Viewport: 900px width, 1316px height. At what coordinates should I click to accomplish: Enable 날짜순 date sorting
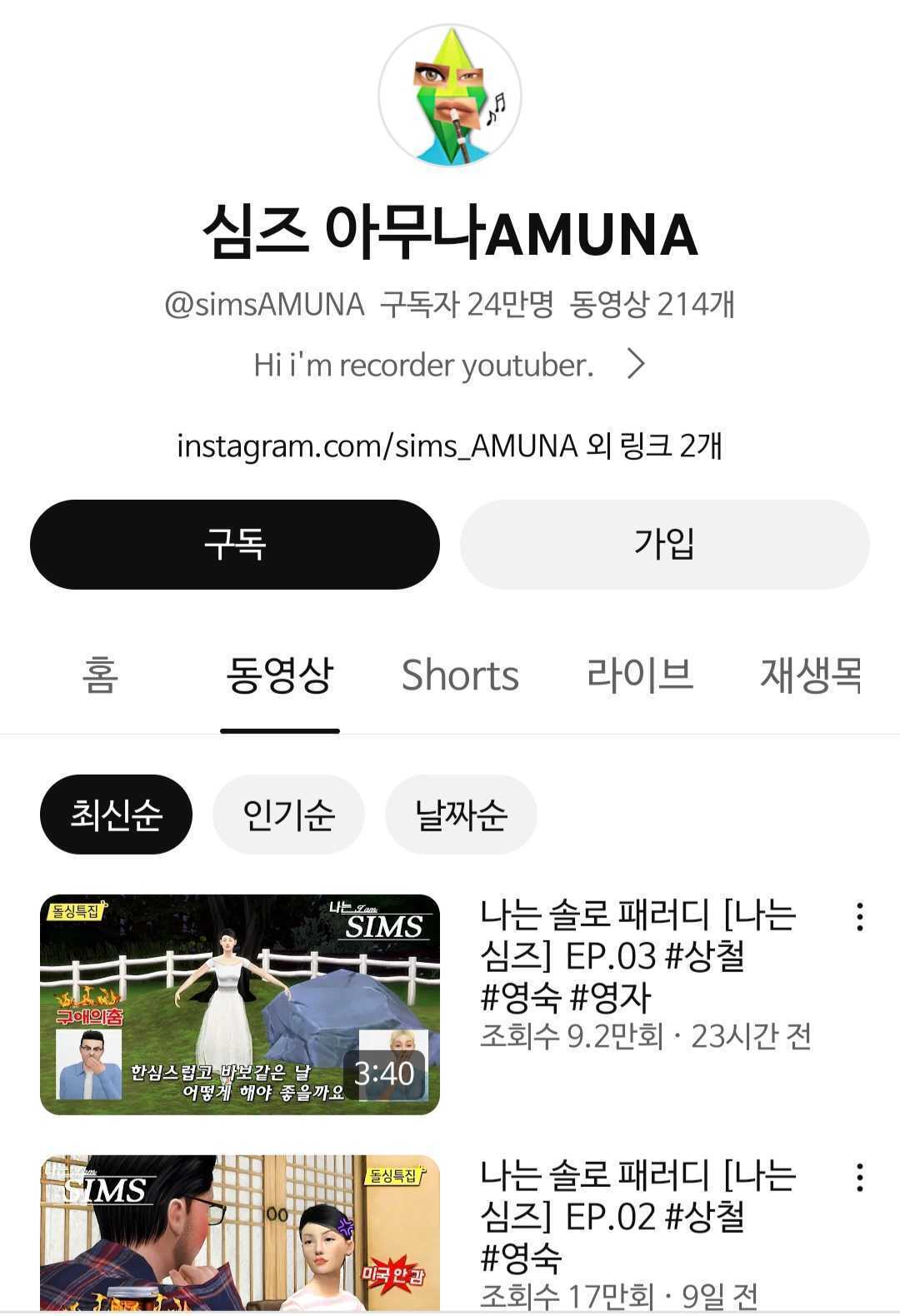[460, 814]
